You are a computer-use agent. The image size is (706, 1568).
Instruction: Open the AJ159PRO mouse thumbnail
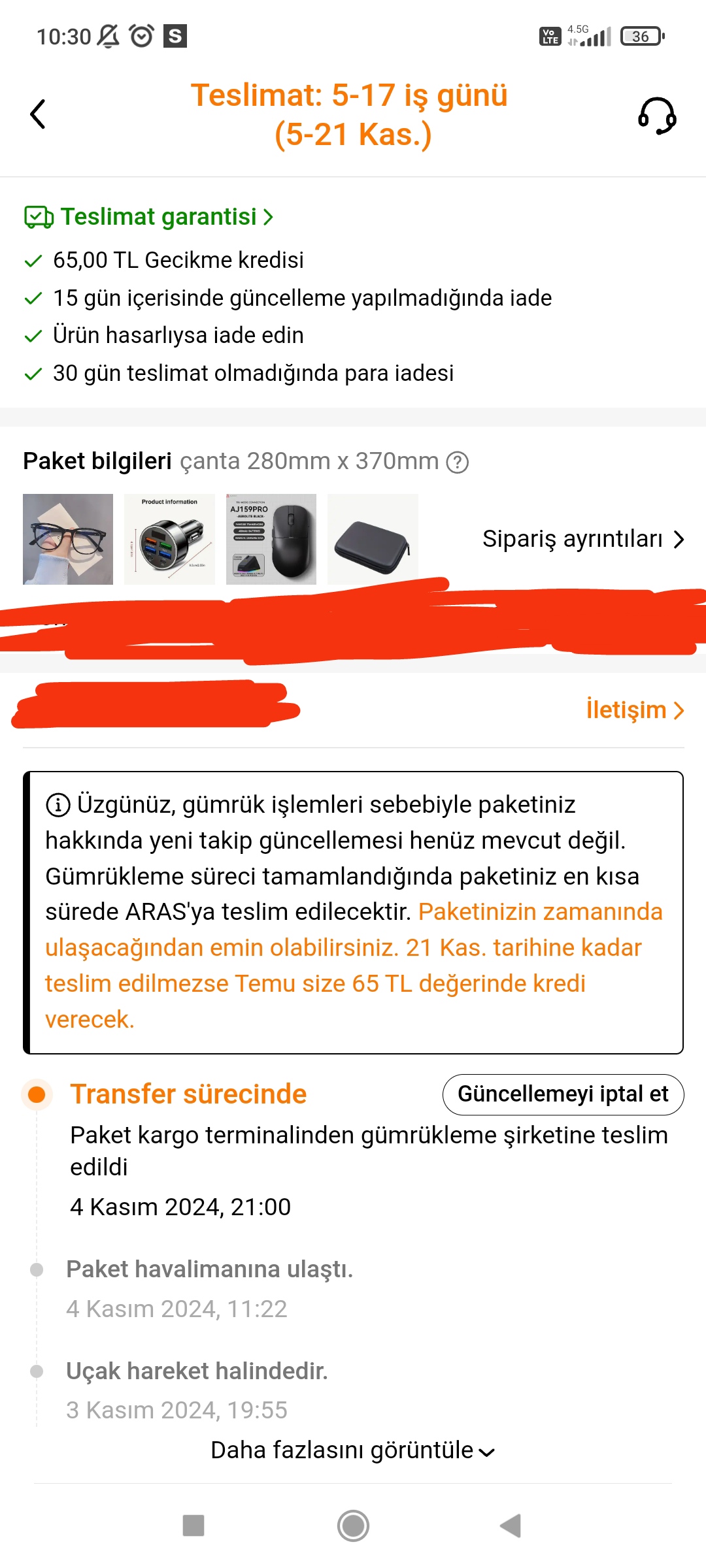click(271, 539)
